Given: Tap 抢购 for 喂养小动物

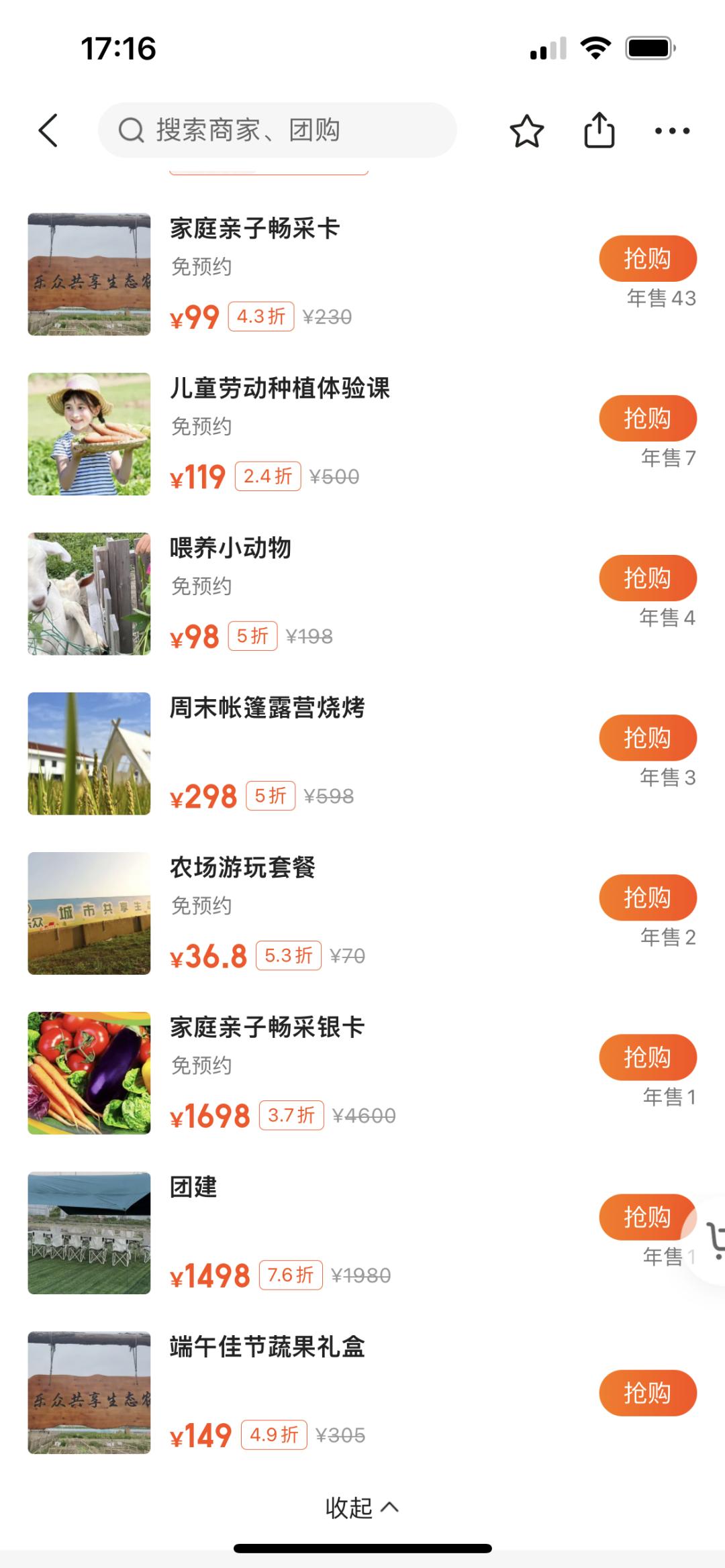Looking at the screenshot, I should pyautogui.click(x=647, y=578).
